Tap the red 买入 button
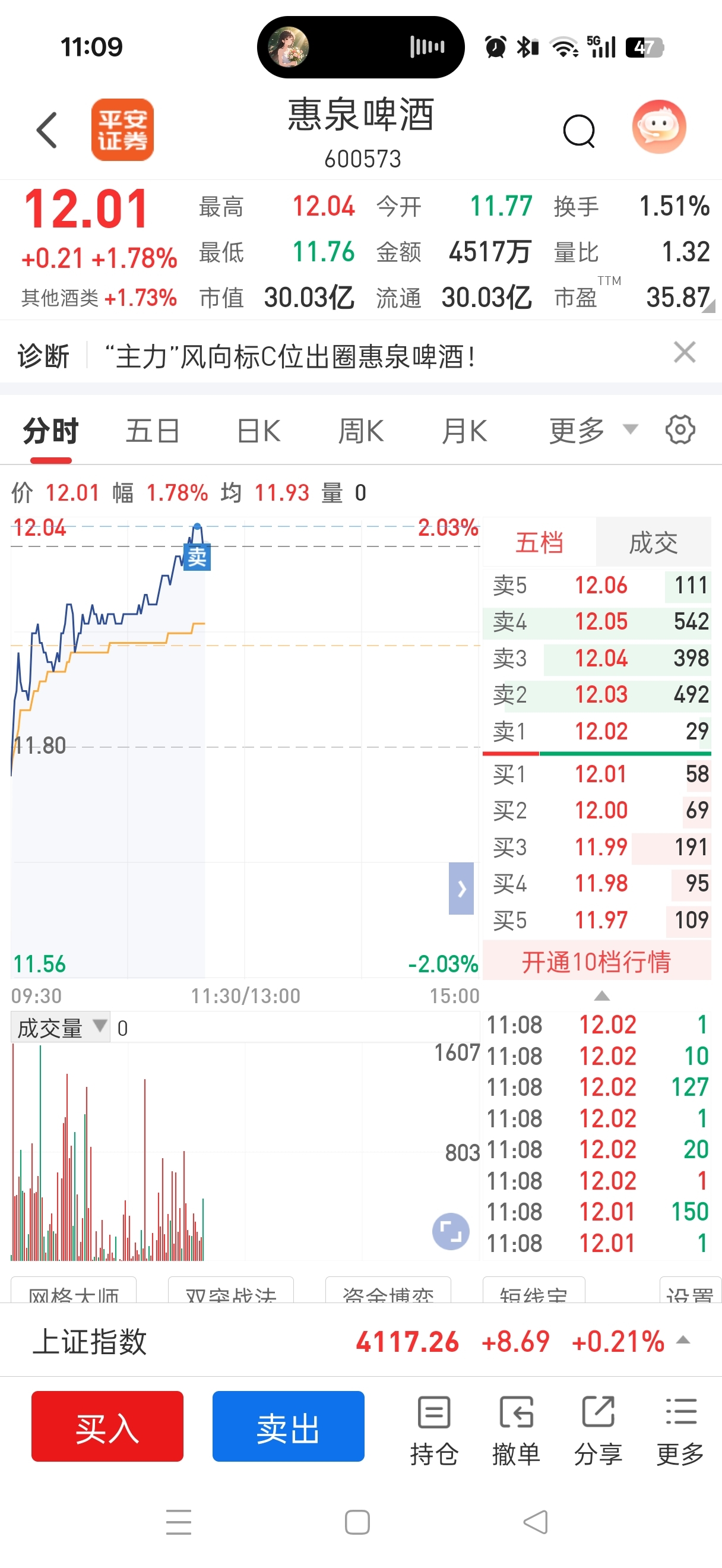The width and height of the screenshot is (722, 1568). pos(107,1426)
